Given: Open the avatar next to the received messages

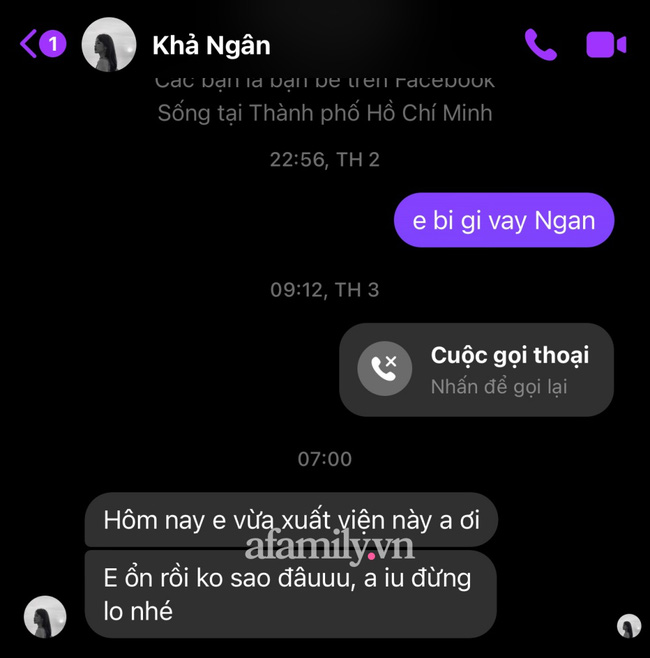Looking at the screenshot, I should click(x=45, y=616).
